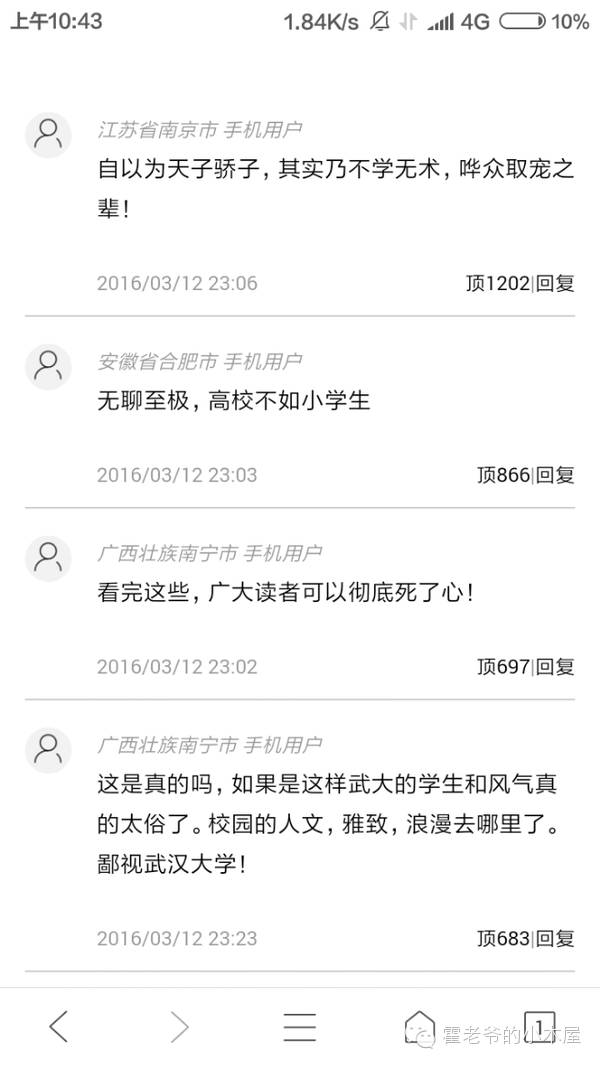Go to the browser home page
The height and width of the screenshot is (1066, 600).
click(419, 1026)
